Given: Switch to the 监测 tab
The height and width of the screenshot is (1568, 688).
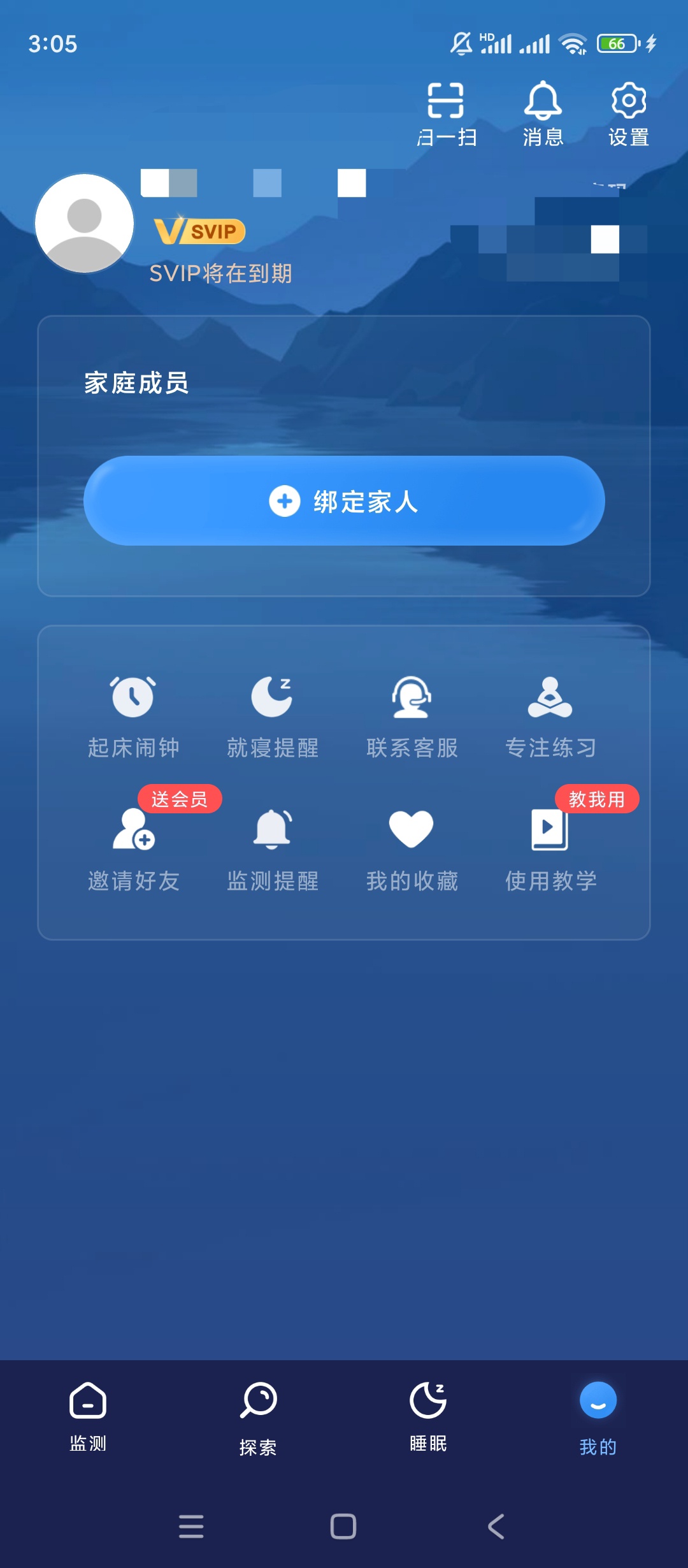Looking at the screenshot, I should [88, 1416].
